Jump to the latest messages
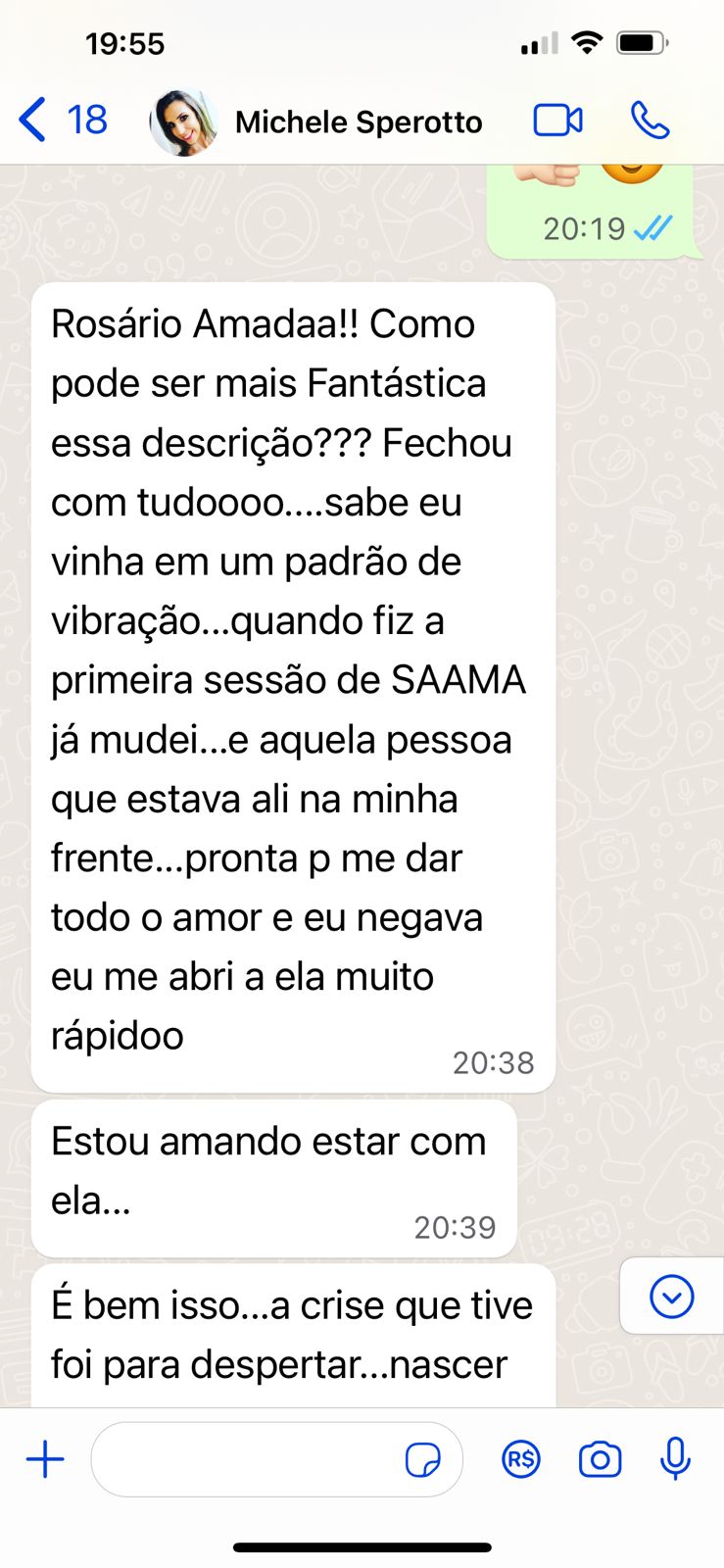Viewport: 724px width, 1568px height. pyautogui.click(x=672, y=1297)
